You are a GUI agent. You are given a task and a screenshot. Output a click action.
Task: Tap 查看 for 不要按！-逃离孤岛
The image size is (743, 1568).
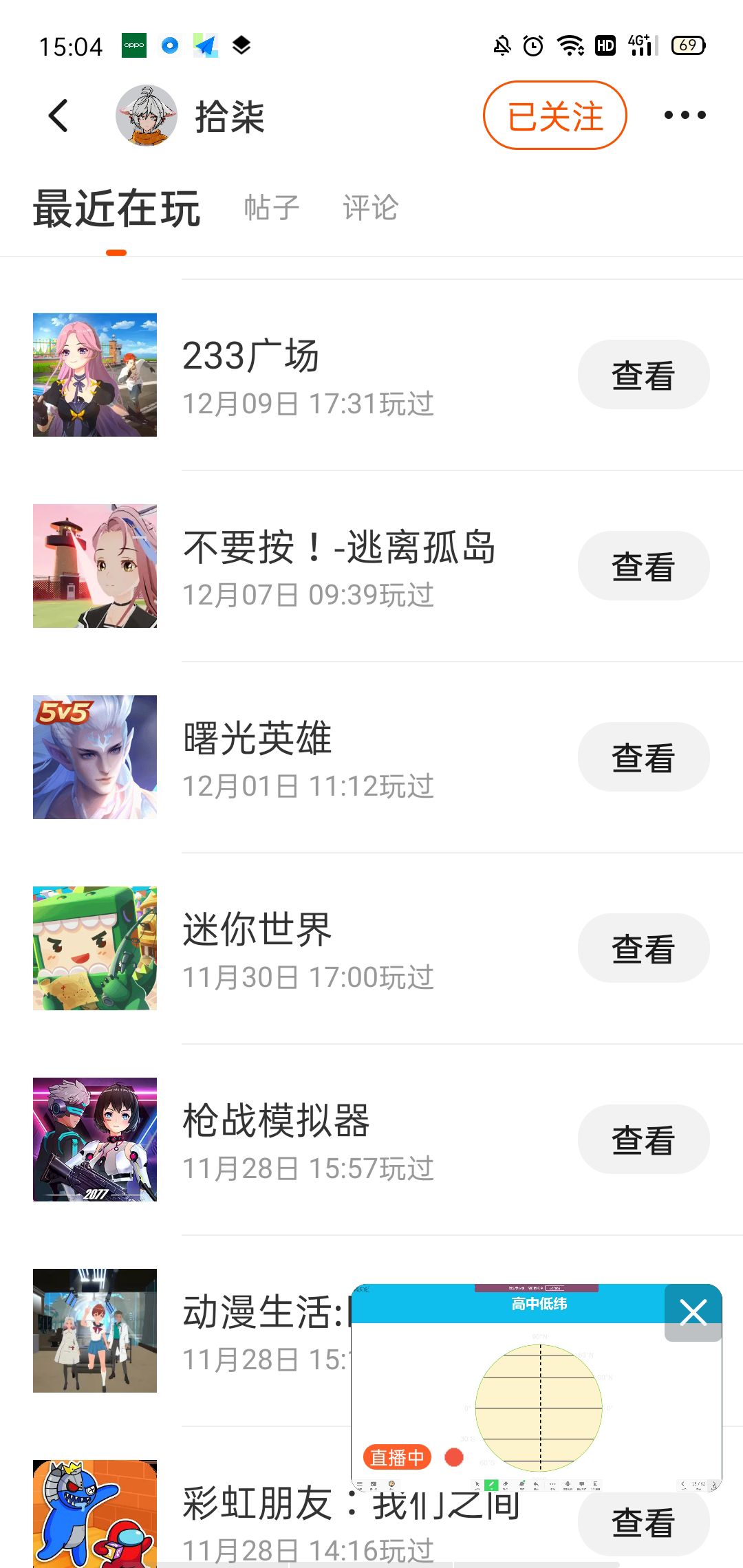click(x=643, y=566)
